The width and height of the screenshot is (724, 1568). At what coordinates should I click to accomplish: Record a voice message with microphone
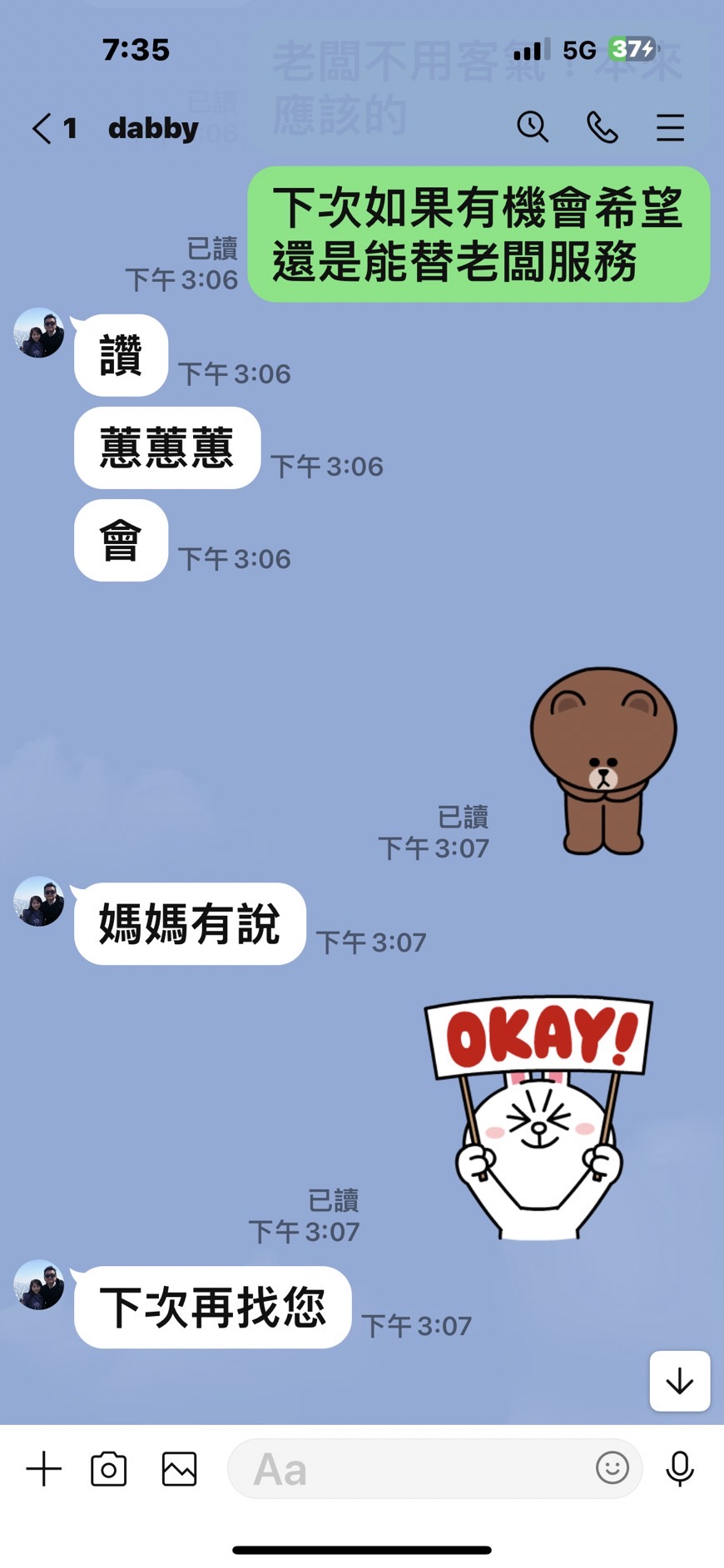pyautogui.click(x=680, y=1469)
